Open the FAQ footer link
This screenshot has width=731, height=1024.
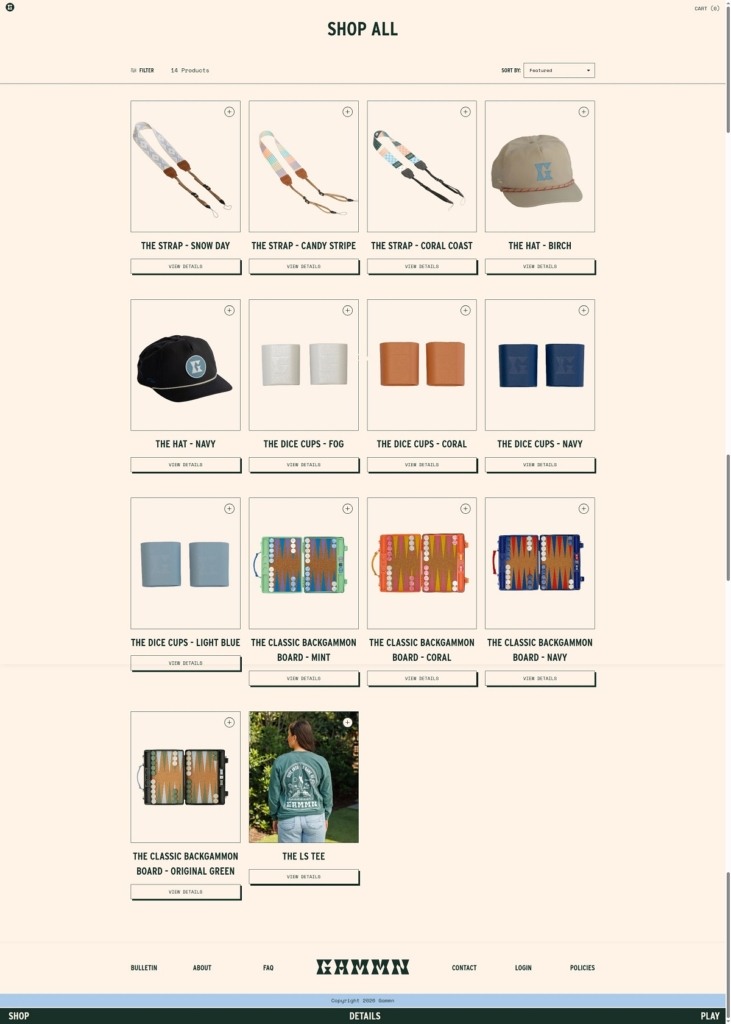[x=268, y=968]
